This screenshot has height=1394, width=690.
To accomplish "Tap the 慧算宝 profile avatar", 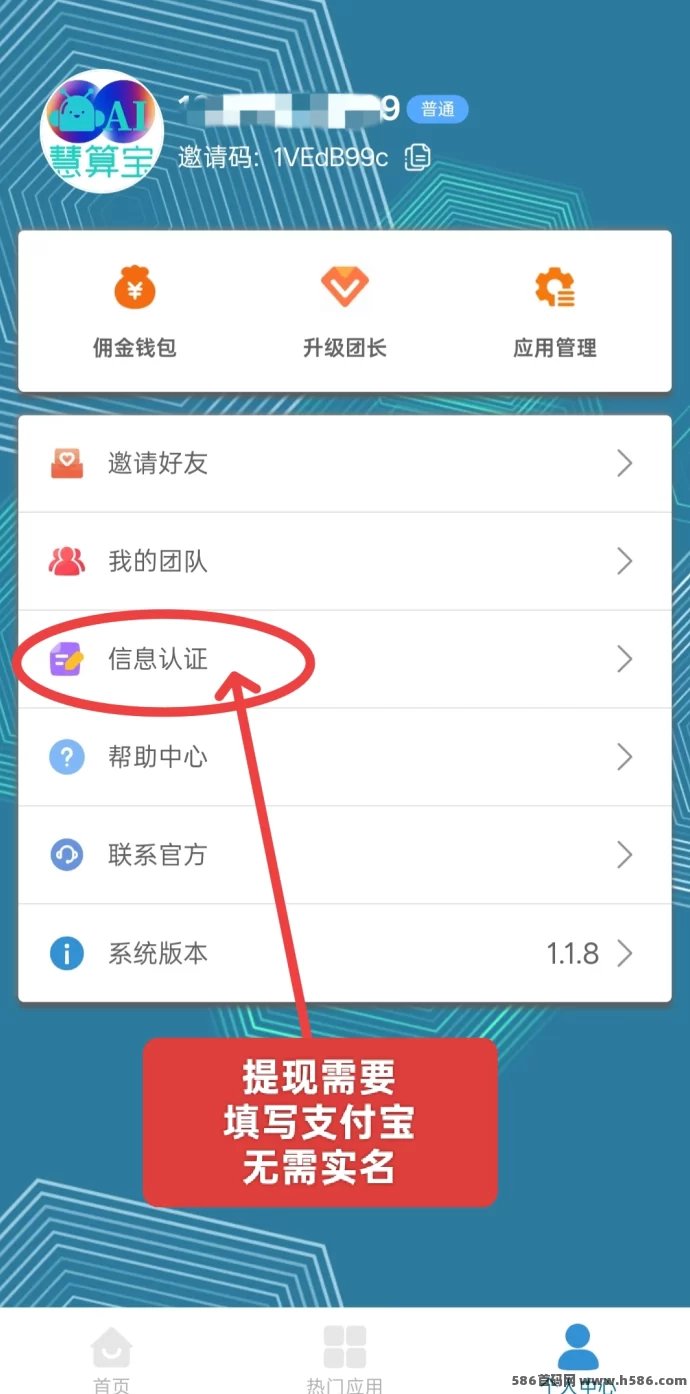I will 101,131.
